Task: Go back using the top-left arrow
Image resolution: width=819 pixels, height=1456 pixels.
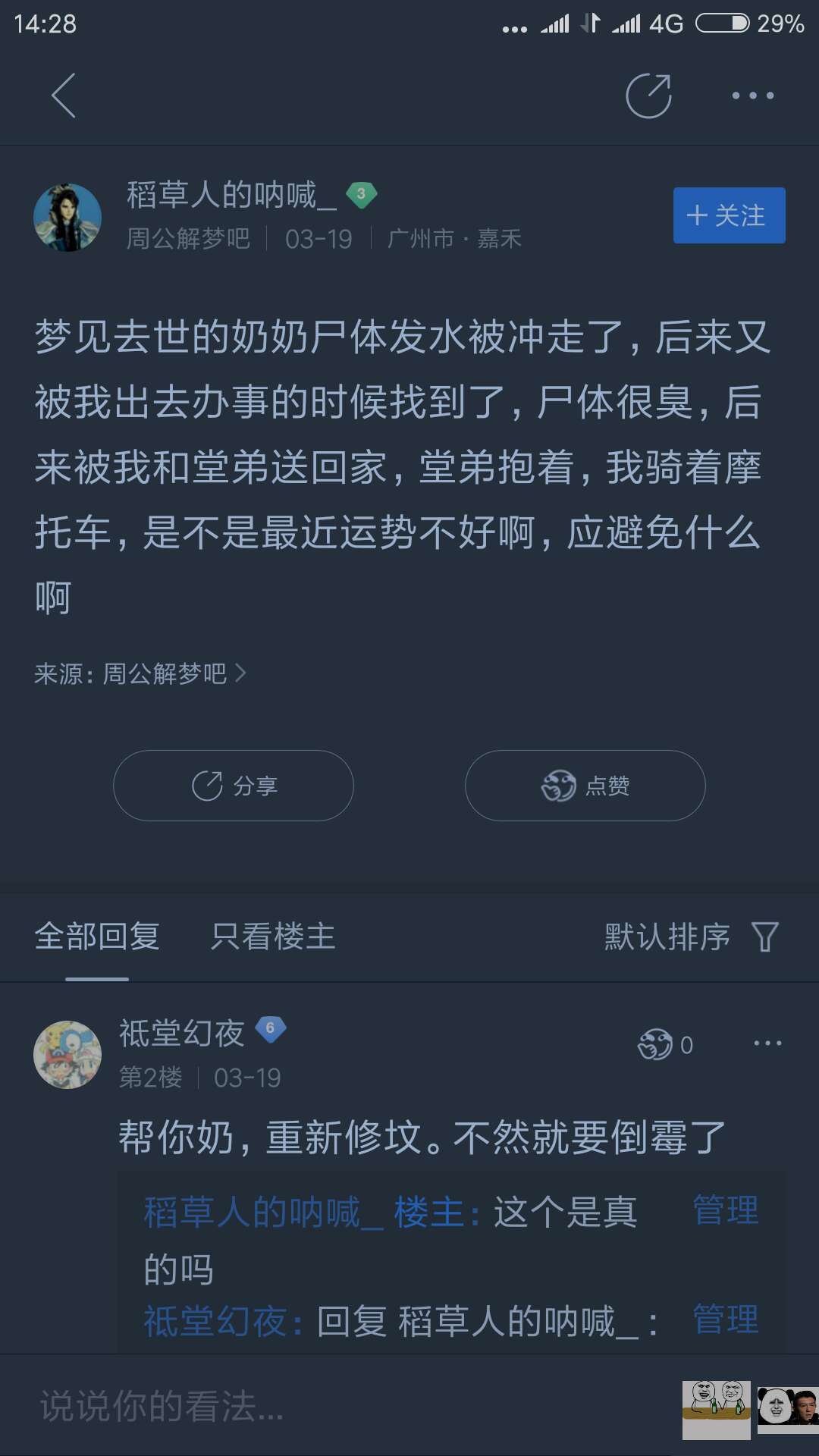Action: click(x=64, y=96)
